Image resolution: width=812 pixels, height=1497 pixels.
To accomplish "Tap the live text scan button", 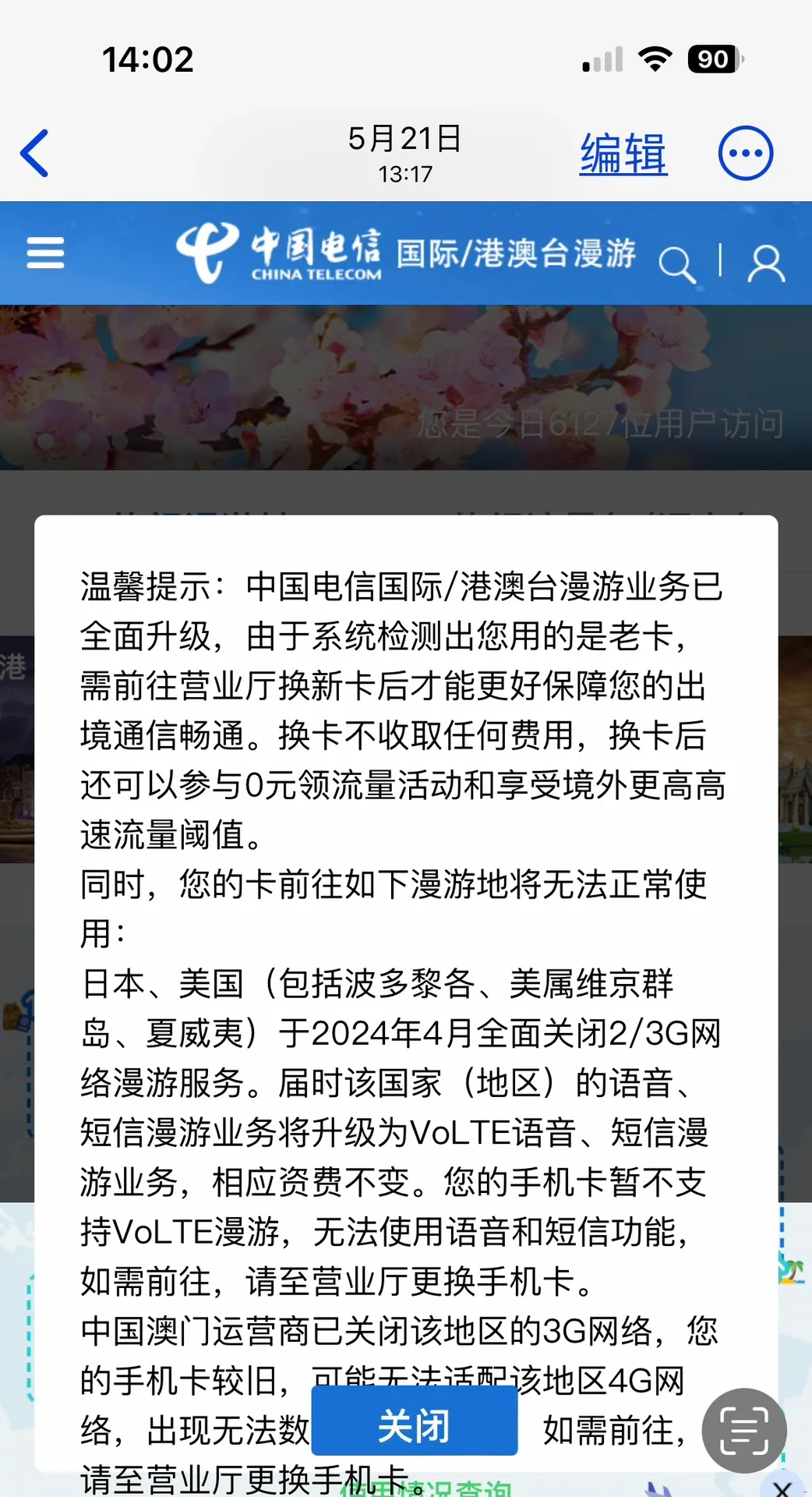I will (743, 1431).
